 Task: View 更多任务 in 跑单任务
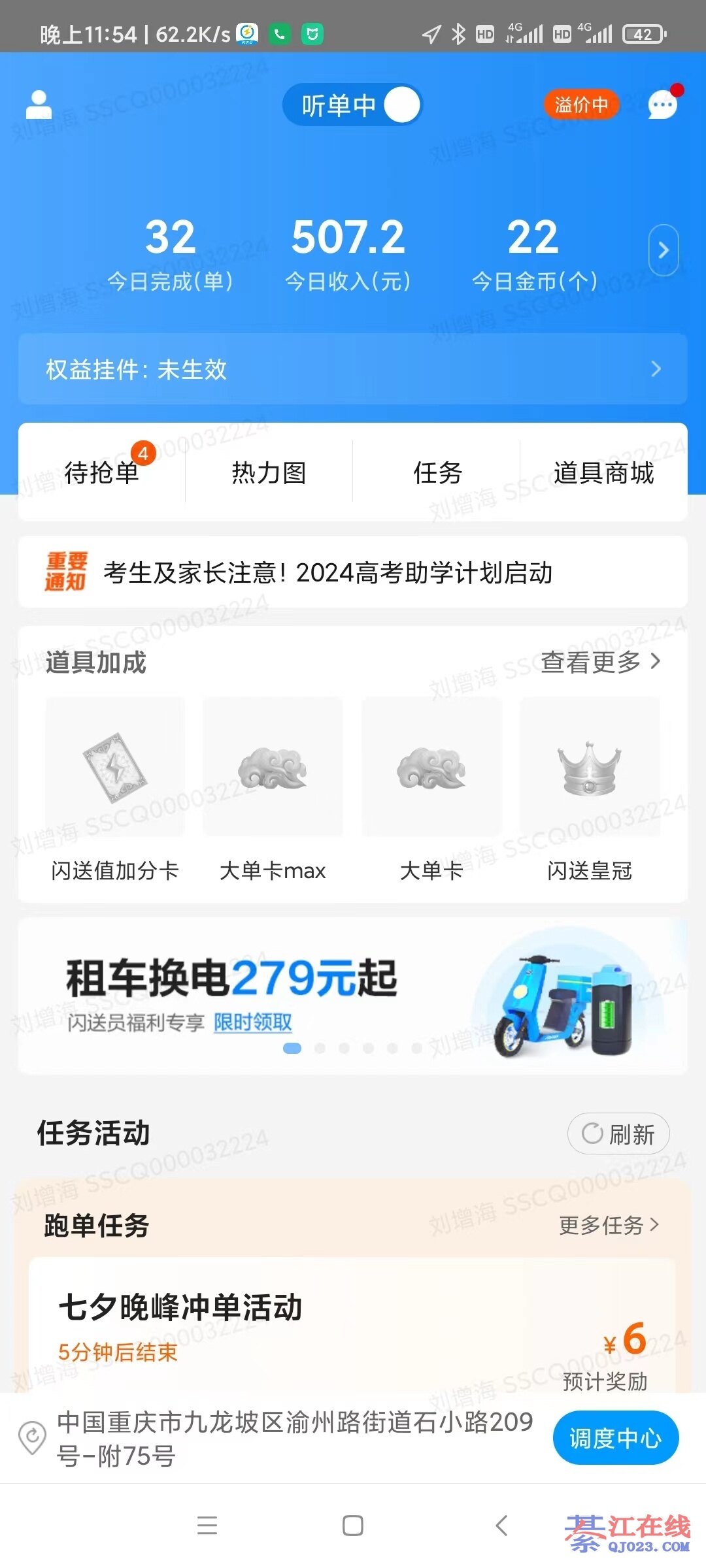[x=609, y=1224]
